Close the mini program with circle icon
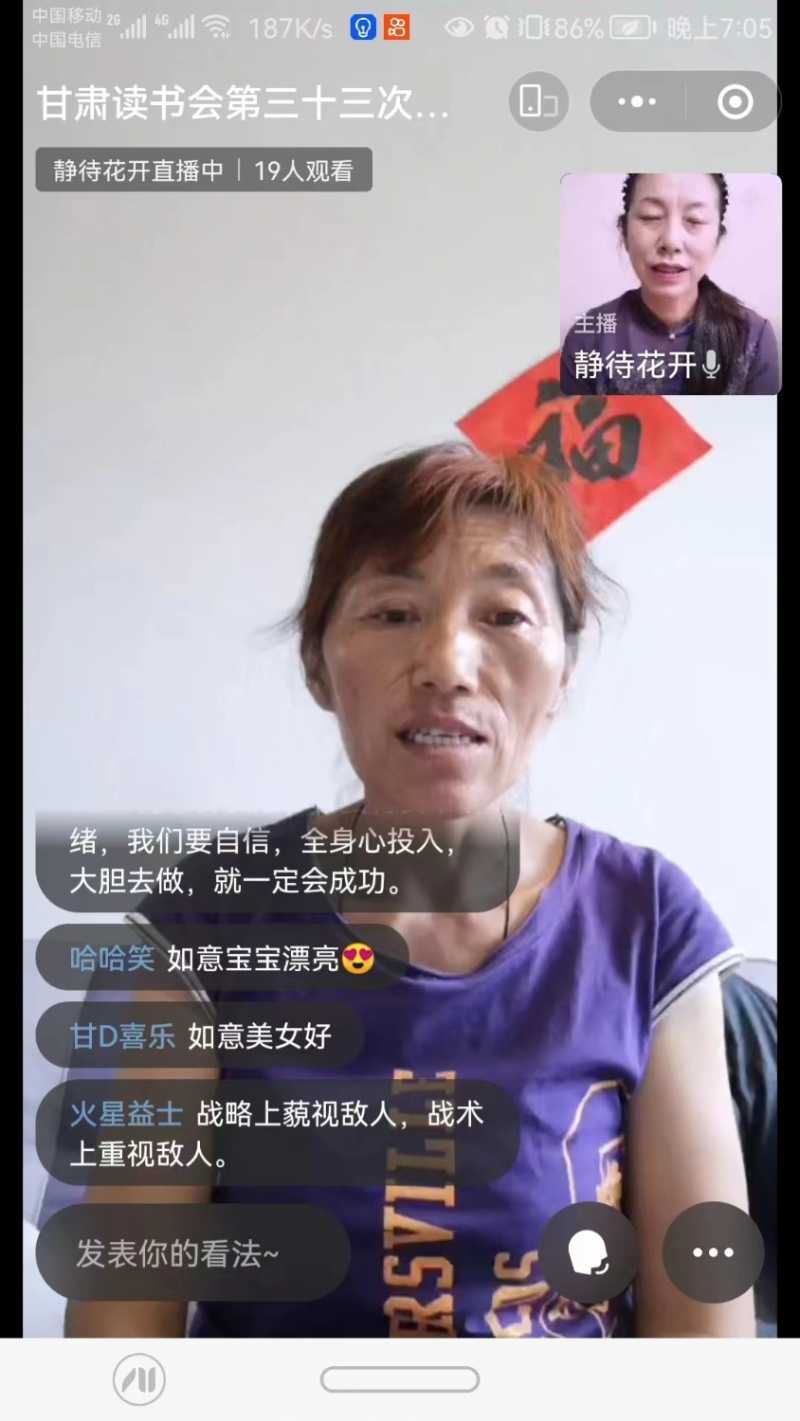This screenshot has width=800, height=1421. click(x=735, y=101)
